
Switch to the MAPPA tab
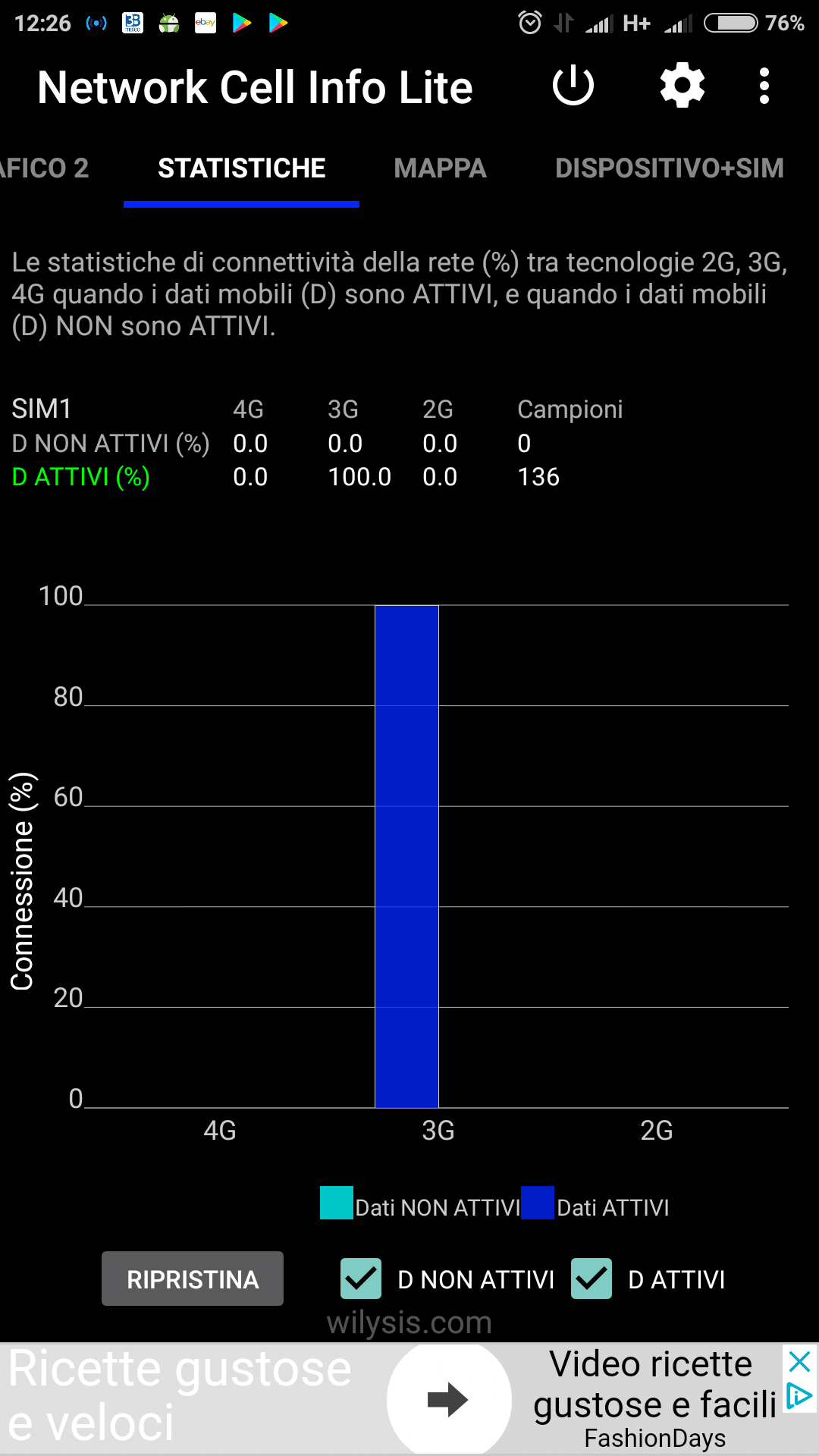click(440, 168)
